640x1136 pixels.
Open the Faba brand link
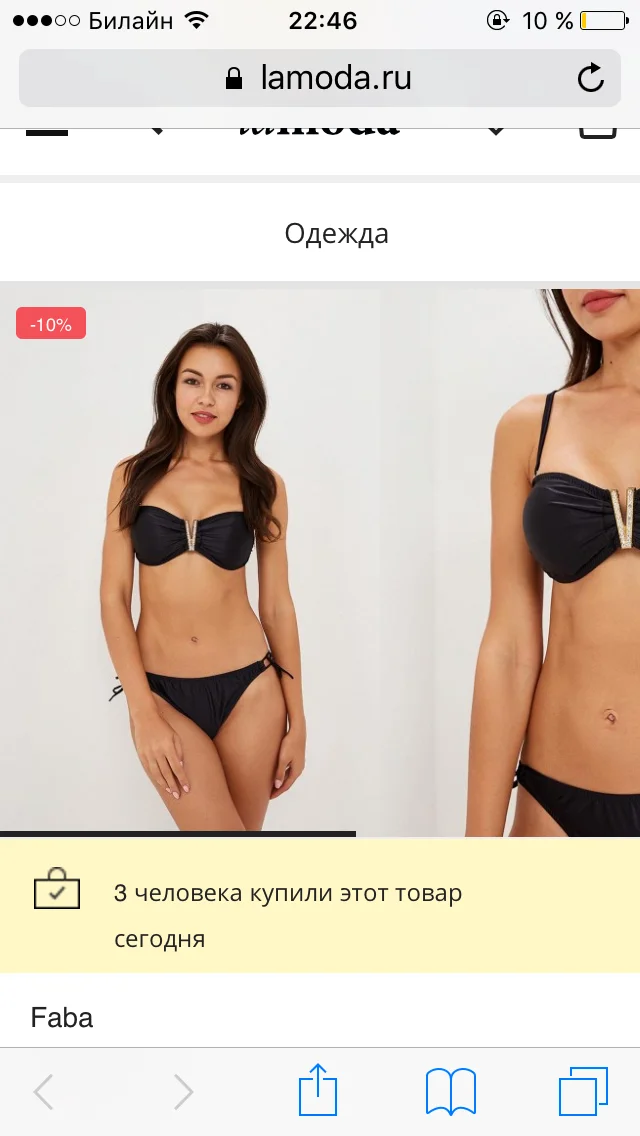coord(62,1018)
